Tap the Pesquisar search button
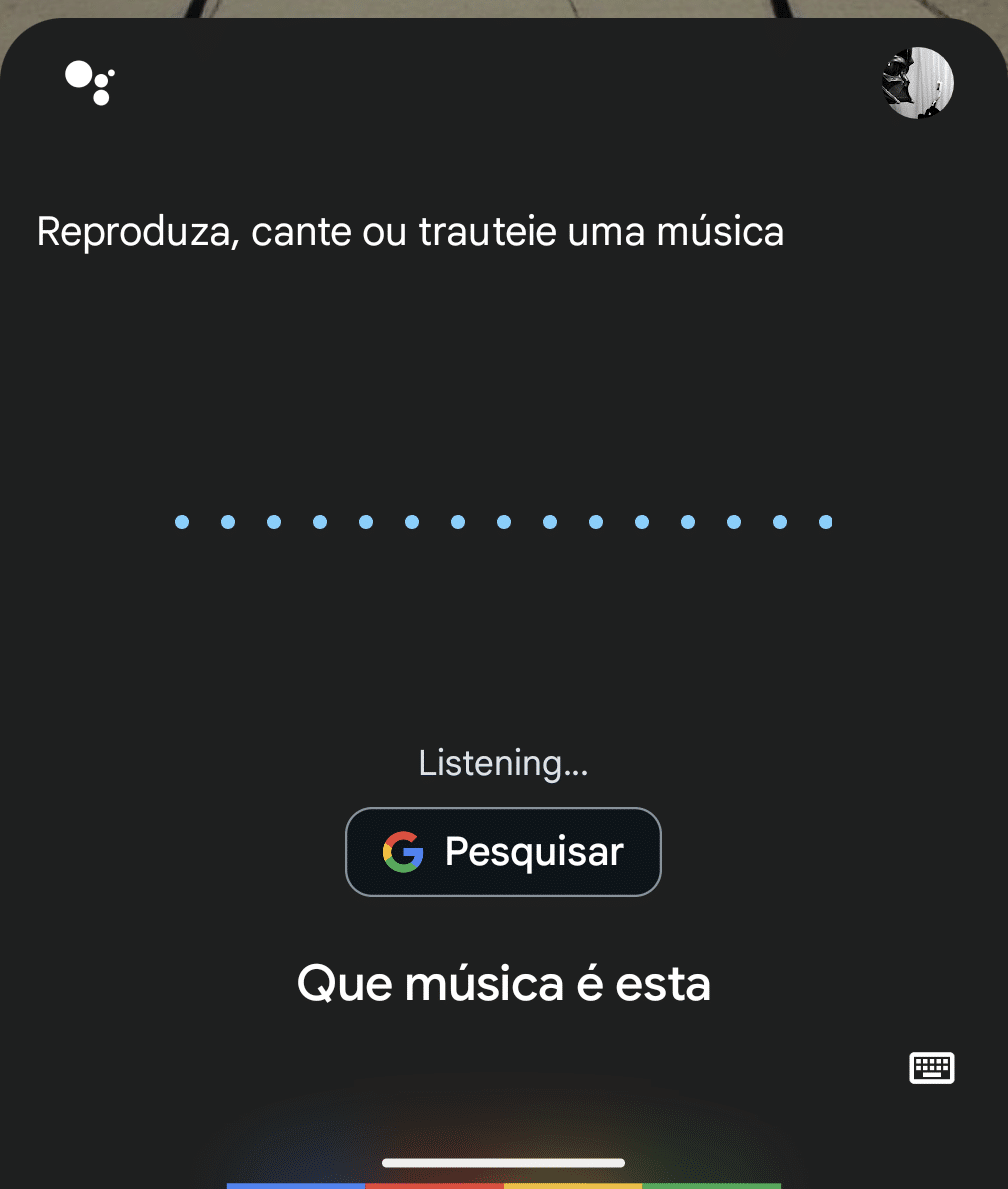1008x1189 pixels. pyautogui.click(x=503, y=852)
